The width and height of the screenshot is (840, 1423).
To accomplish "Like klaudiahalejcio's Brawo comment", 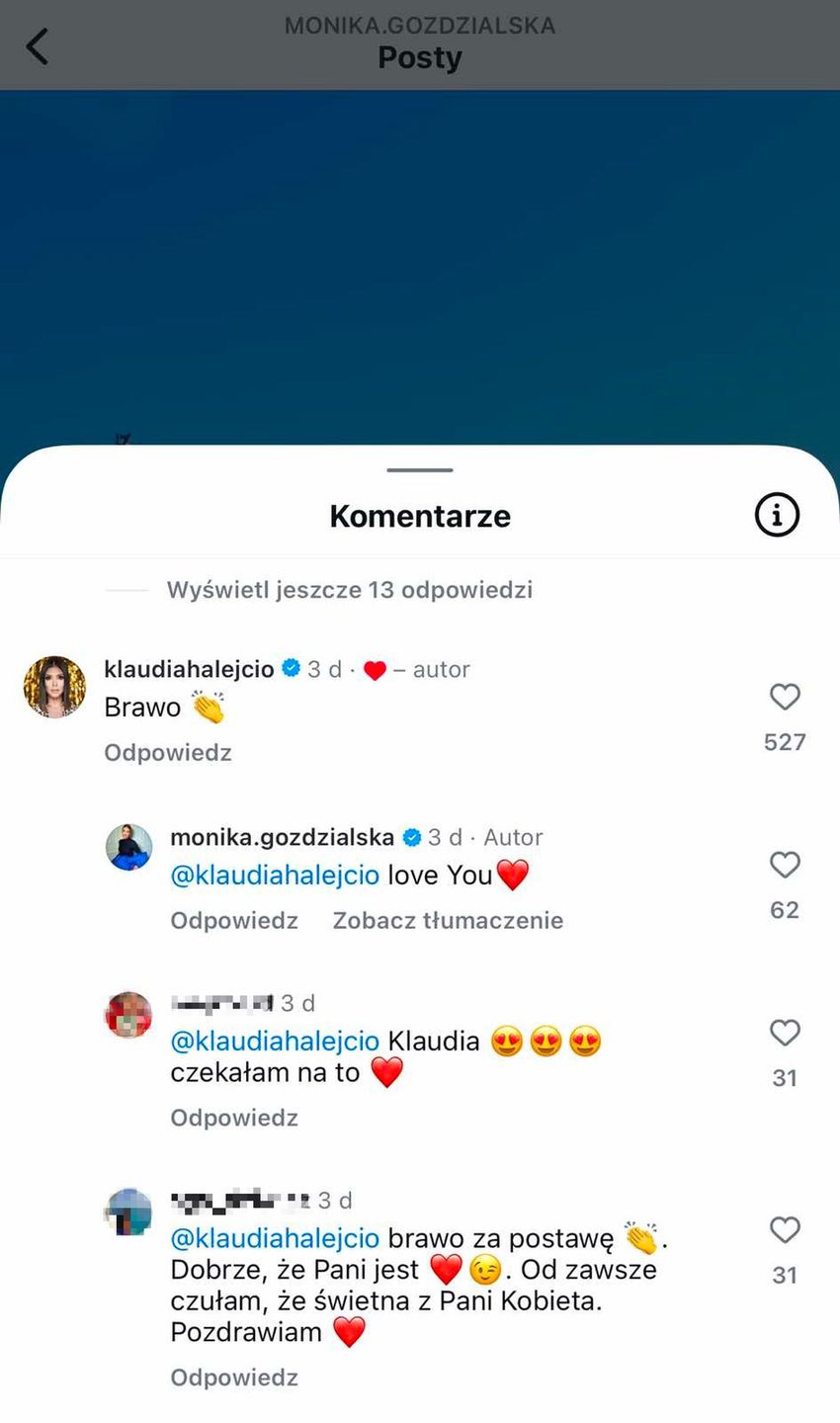I will (x=785, y=698).
